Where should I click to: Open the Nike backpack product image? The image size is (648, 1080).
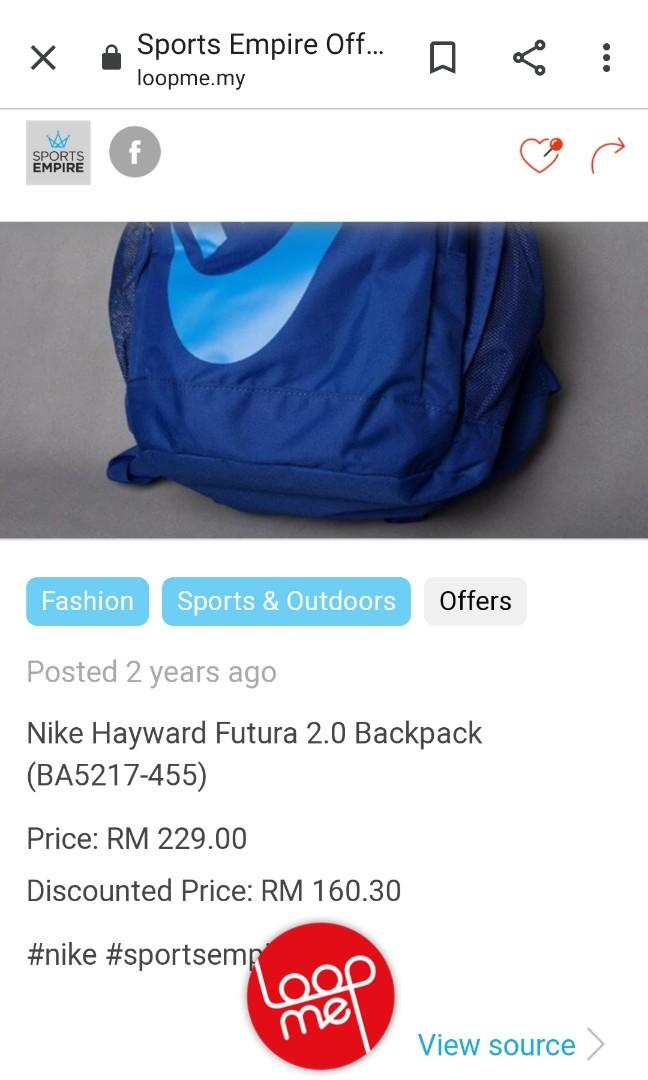pyautogui.click(x=324, y=380)
